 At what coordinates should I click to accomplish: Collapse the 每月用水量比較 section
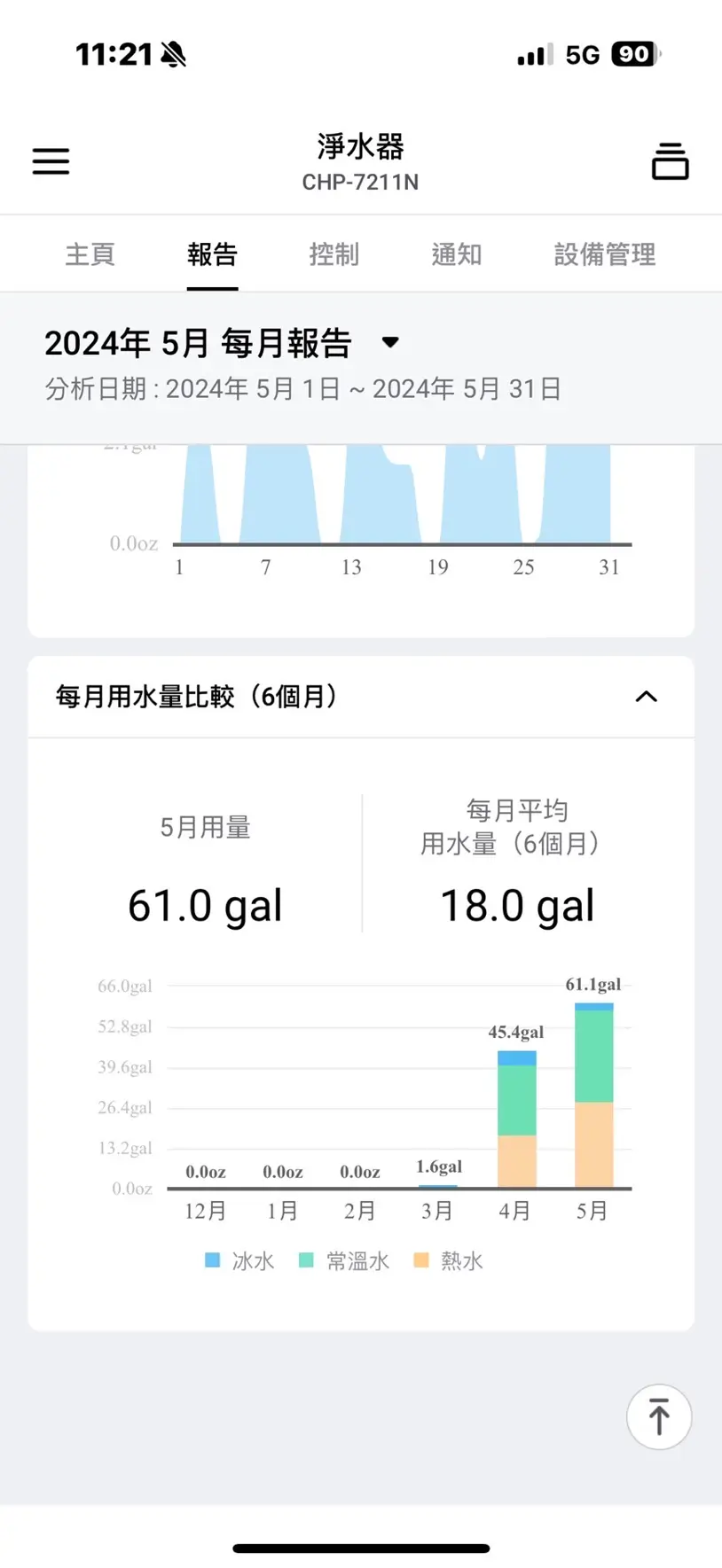click(647, 697)
